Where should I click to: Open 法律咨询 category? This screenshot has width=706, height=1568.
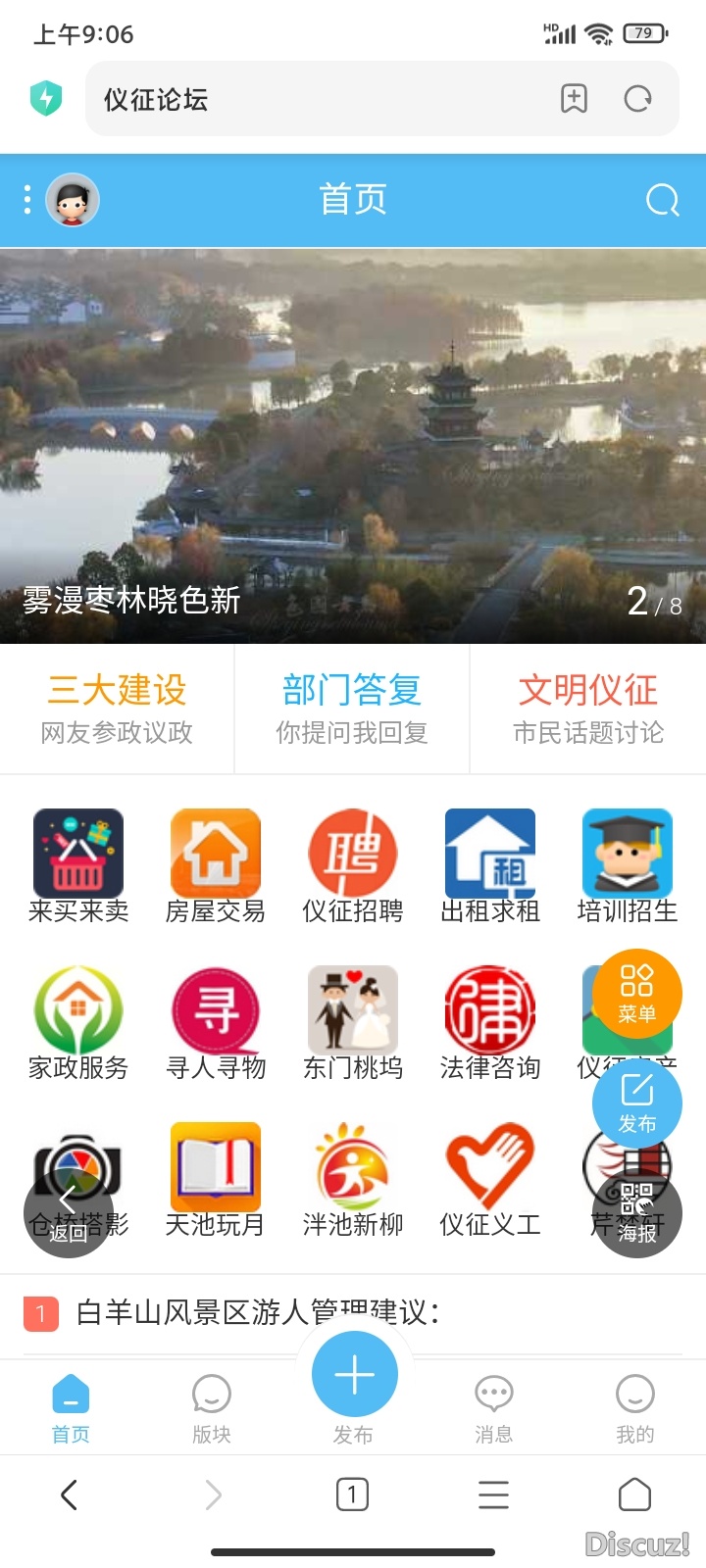[x=490, y=1023]
